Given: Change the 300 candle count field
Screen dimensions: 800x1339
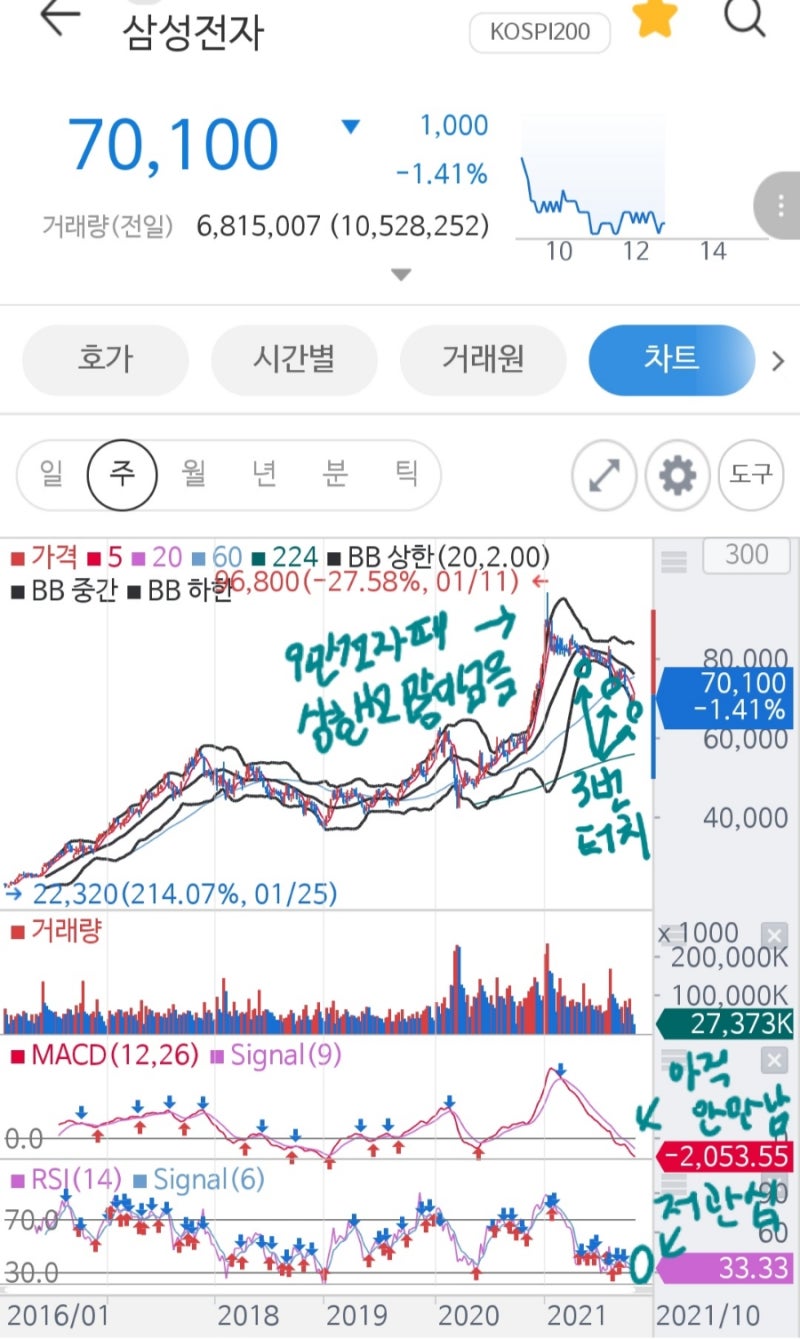Looking at the screenshot, I should 746,555.
